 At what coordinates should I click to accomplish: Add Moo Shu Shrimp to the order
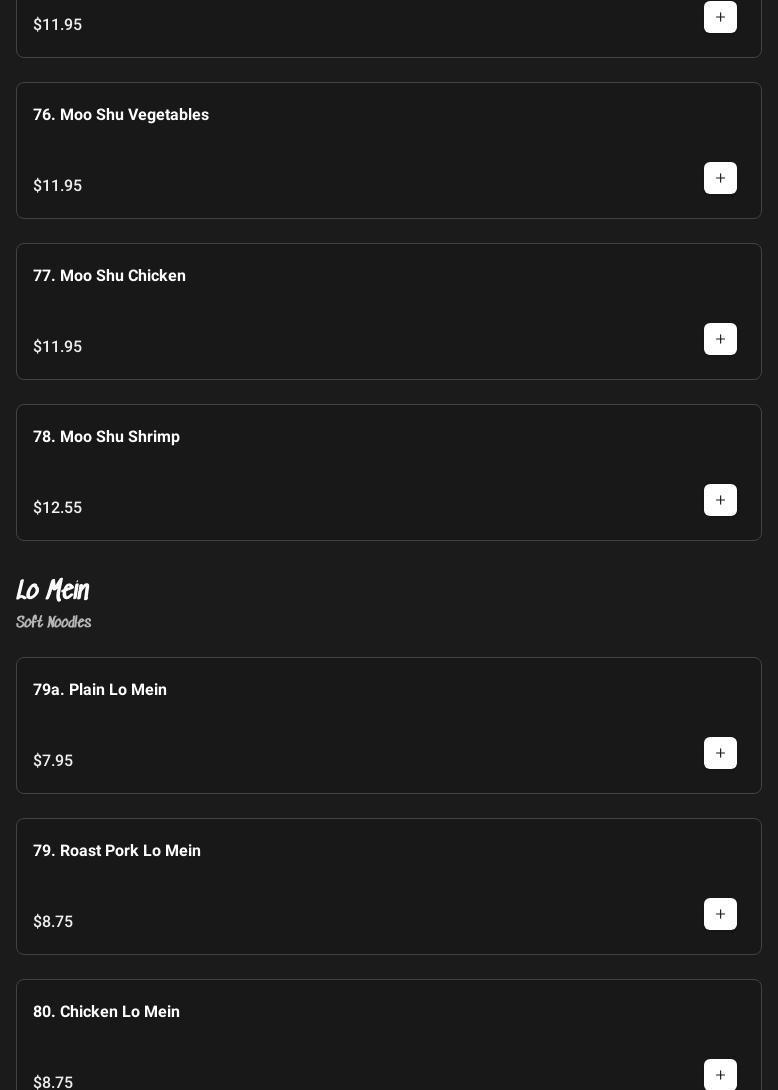720,500
